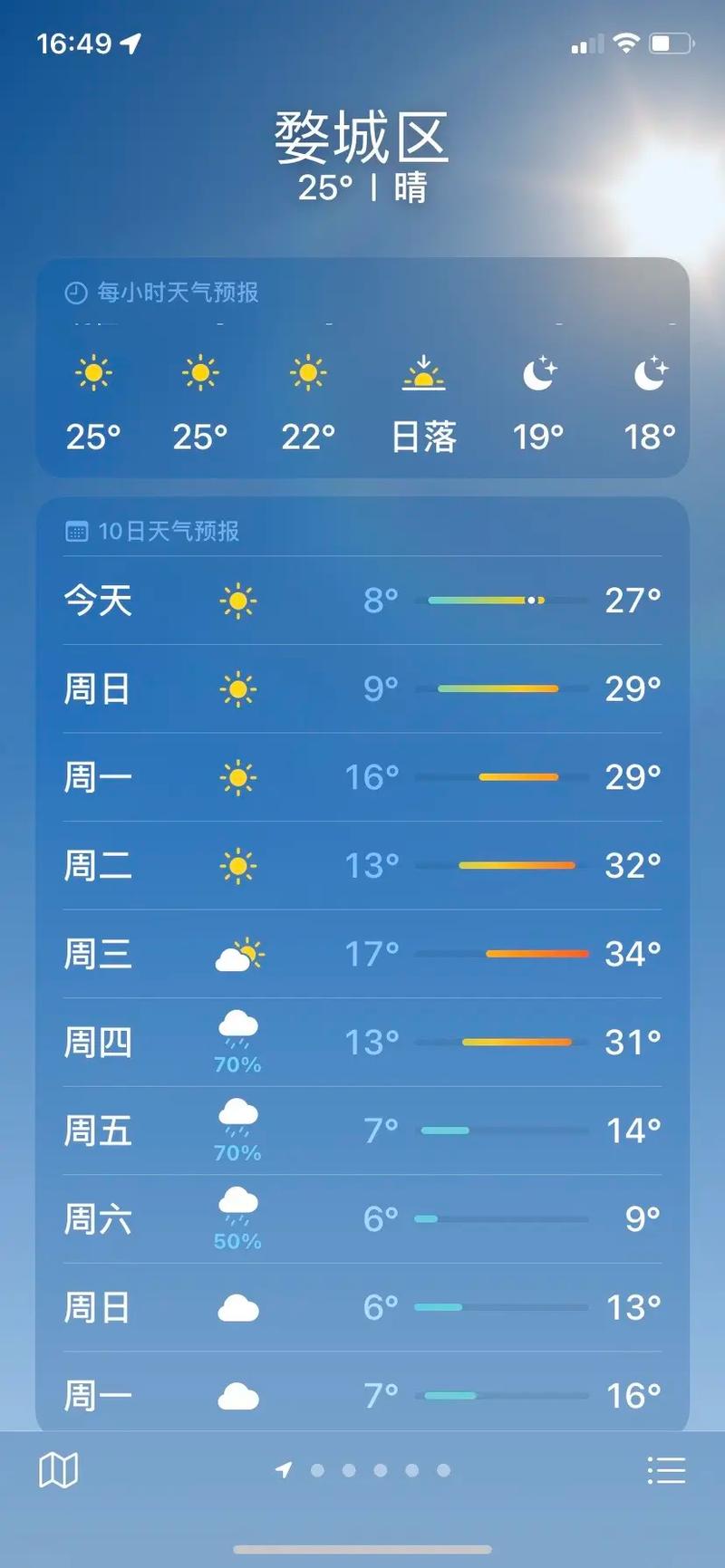The width and height of the screenshot is (725, 1568).
Task: Tap today's temperature range bar
Action: click(504, 600)
